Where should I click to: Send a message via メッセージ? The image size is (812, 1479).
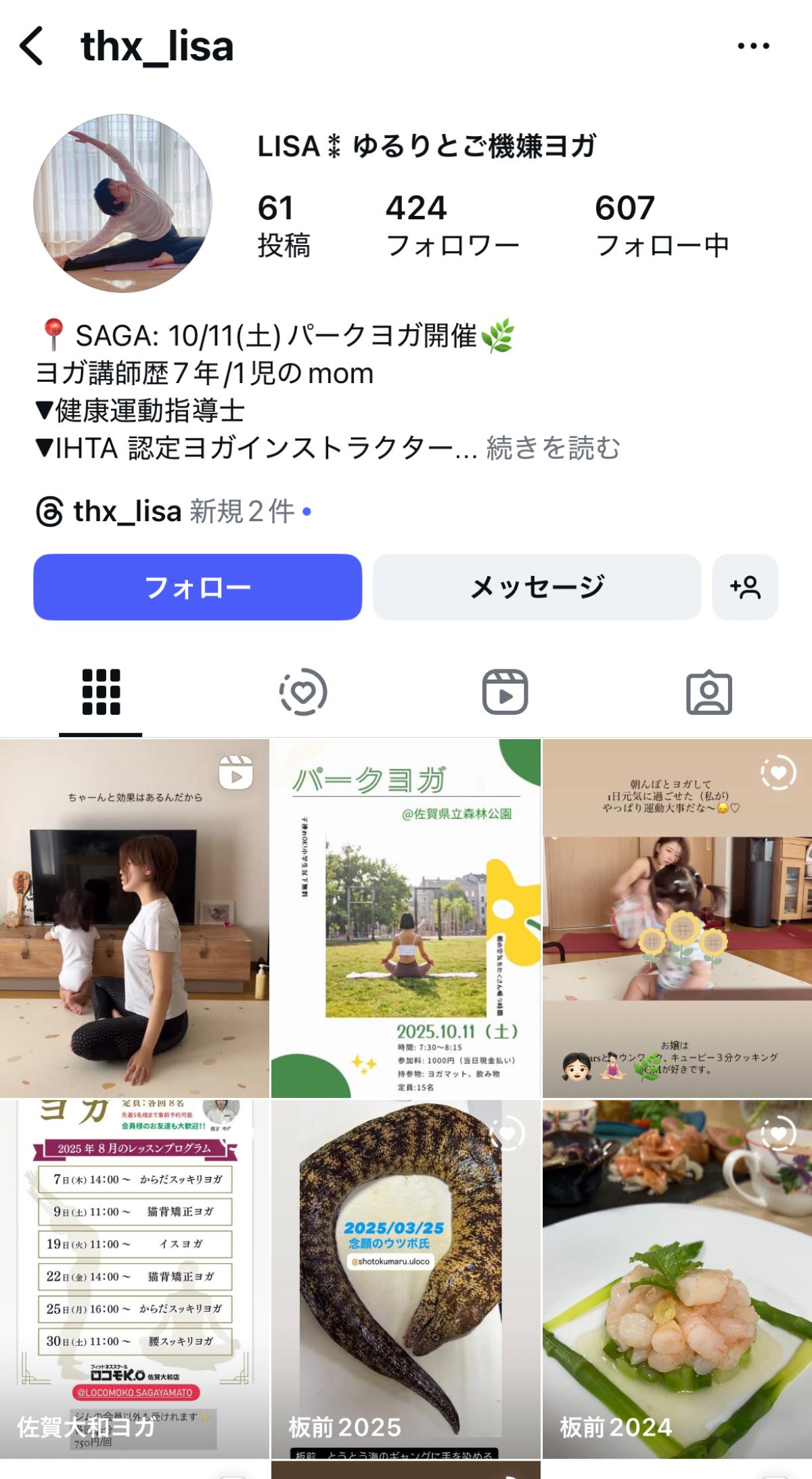[x=537, y=587]
